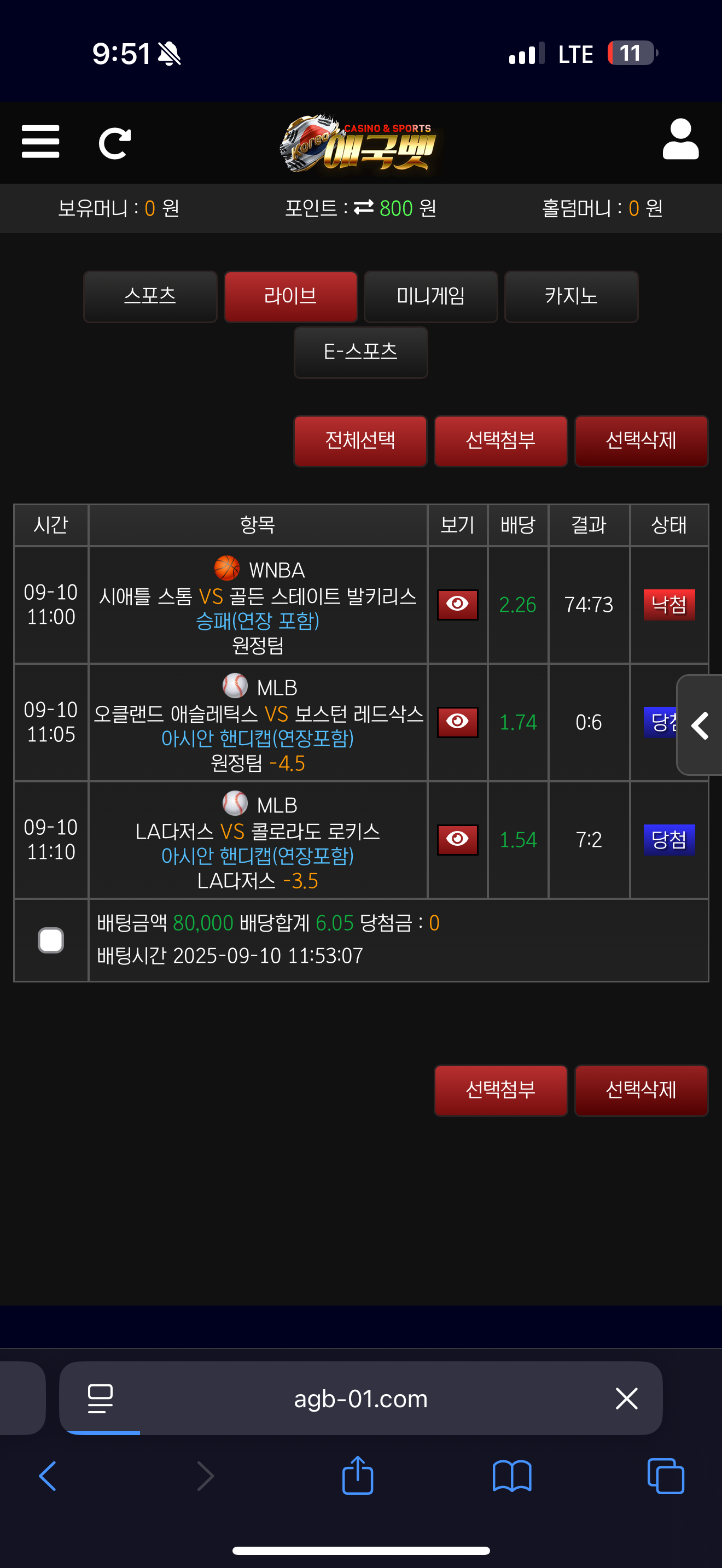Go to the 카지노 tab
Screen dimensions: 722x1568
pos(571,296)
